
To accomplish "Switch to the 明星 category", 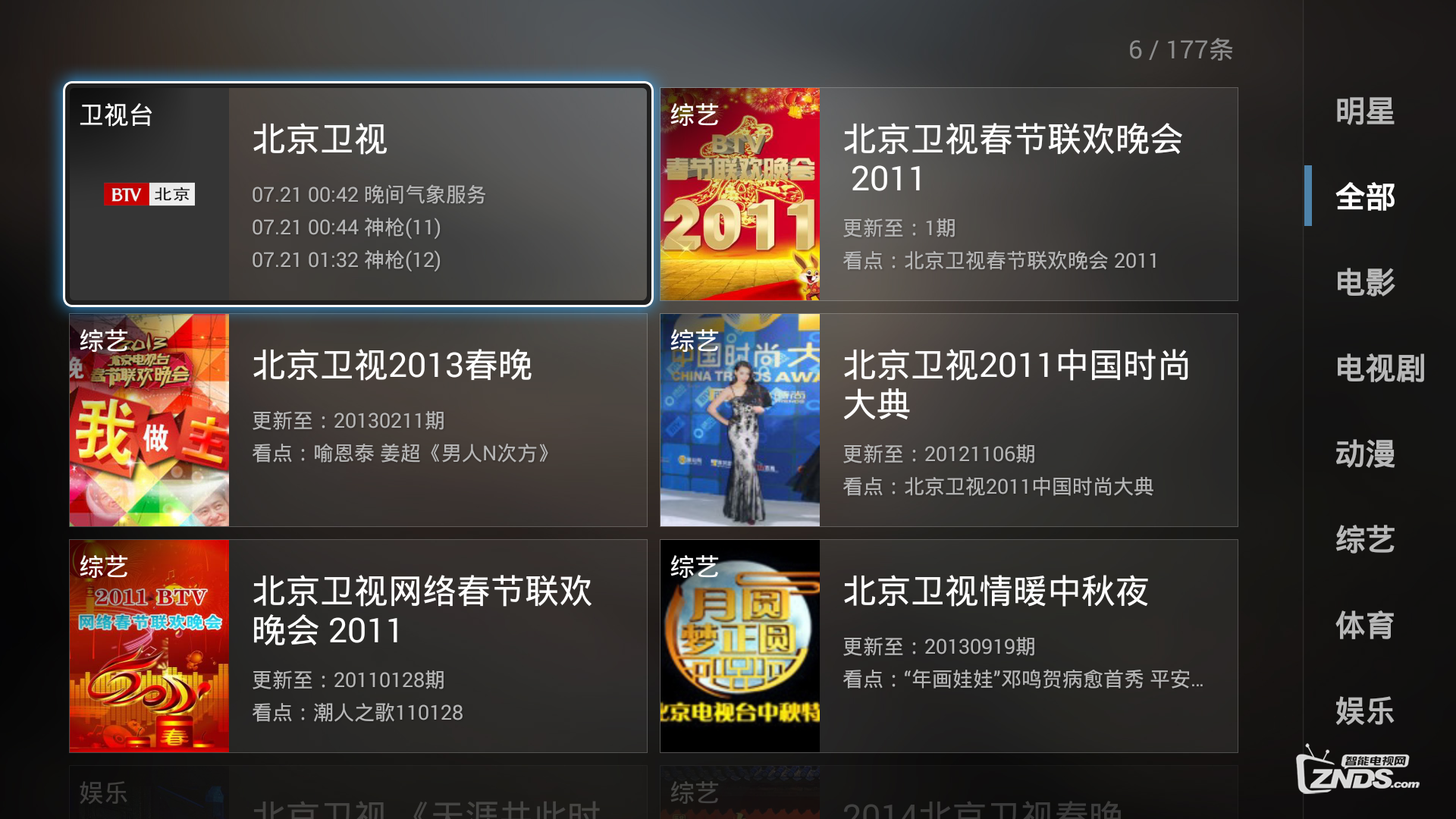I will (x=1365, y=111).
